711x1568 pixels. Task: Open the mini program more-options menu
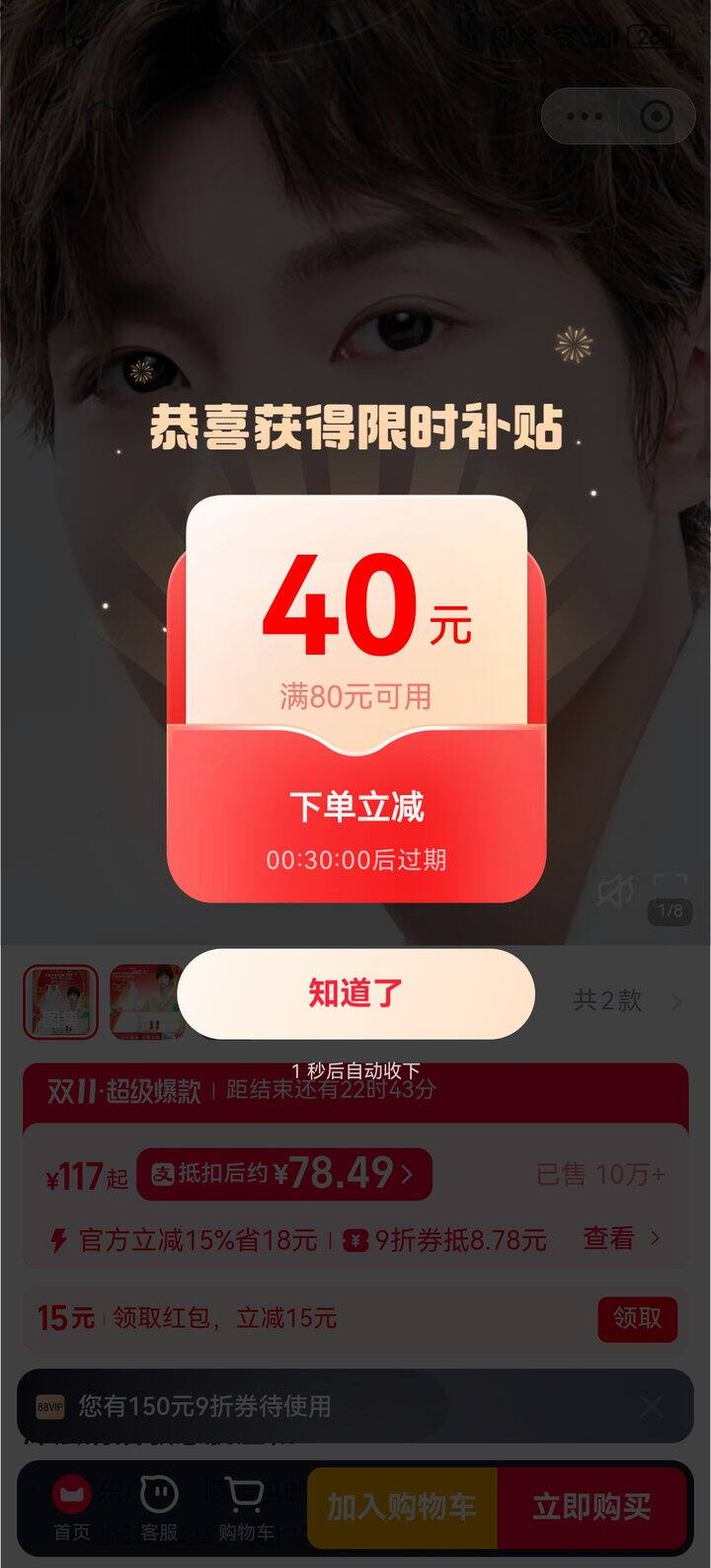585,117
